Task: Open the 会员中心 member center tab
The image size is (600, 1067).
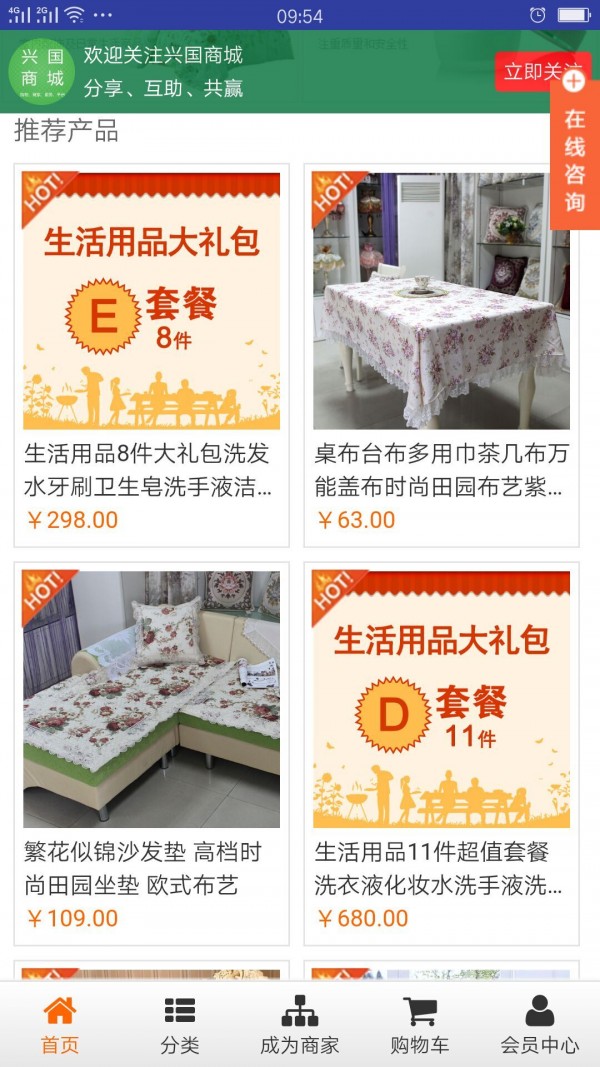Action: click(x=539, y=1025)
